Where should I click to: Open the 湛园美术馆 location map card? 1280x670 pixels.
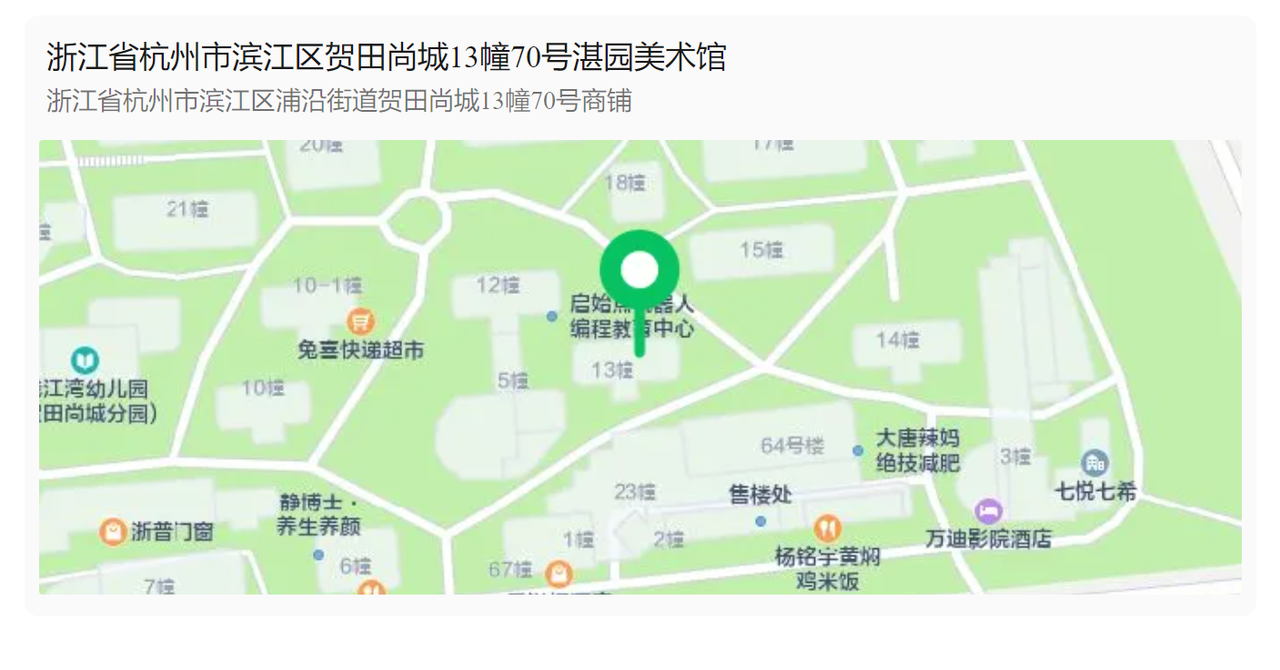(386, 58)
